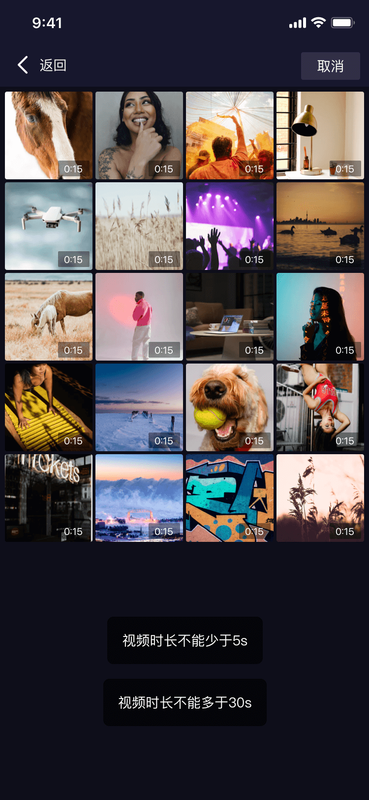This screenshot has height=800, width=369.
Task: Choose the swans at sunset video
Action: click(320, 226)
